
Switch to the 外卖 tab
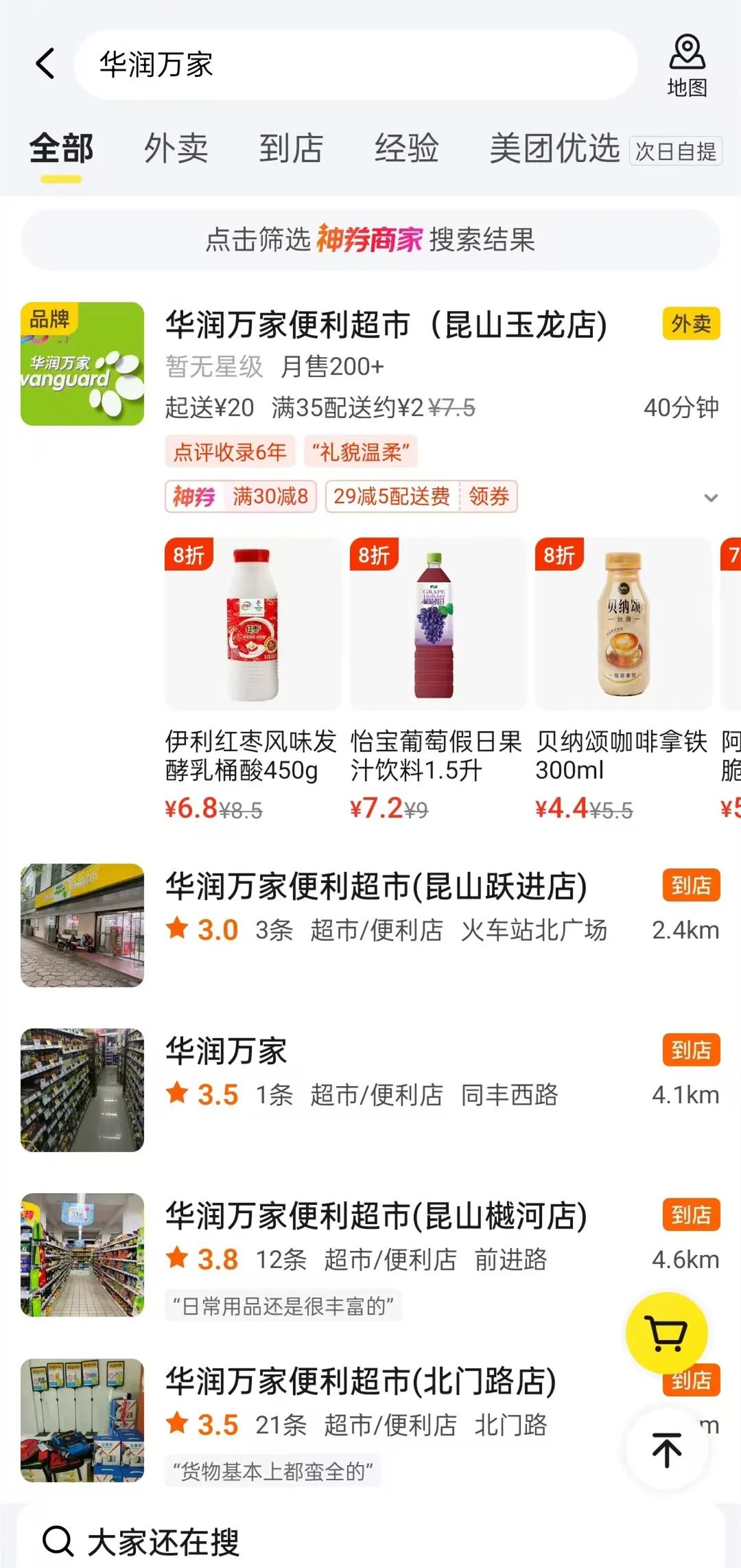[176, 148]
